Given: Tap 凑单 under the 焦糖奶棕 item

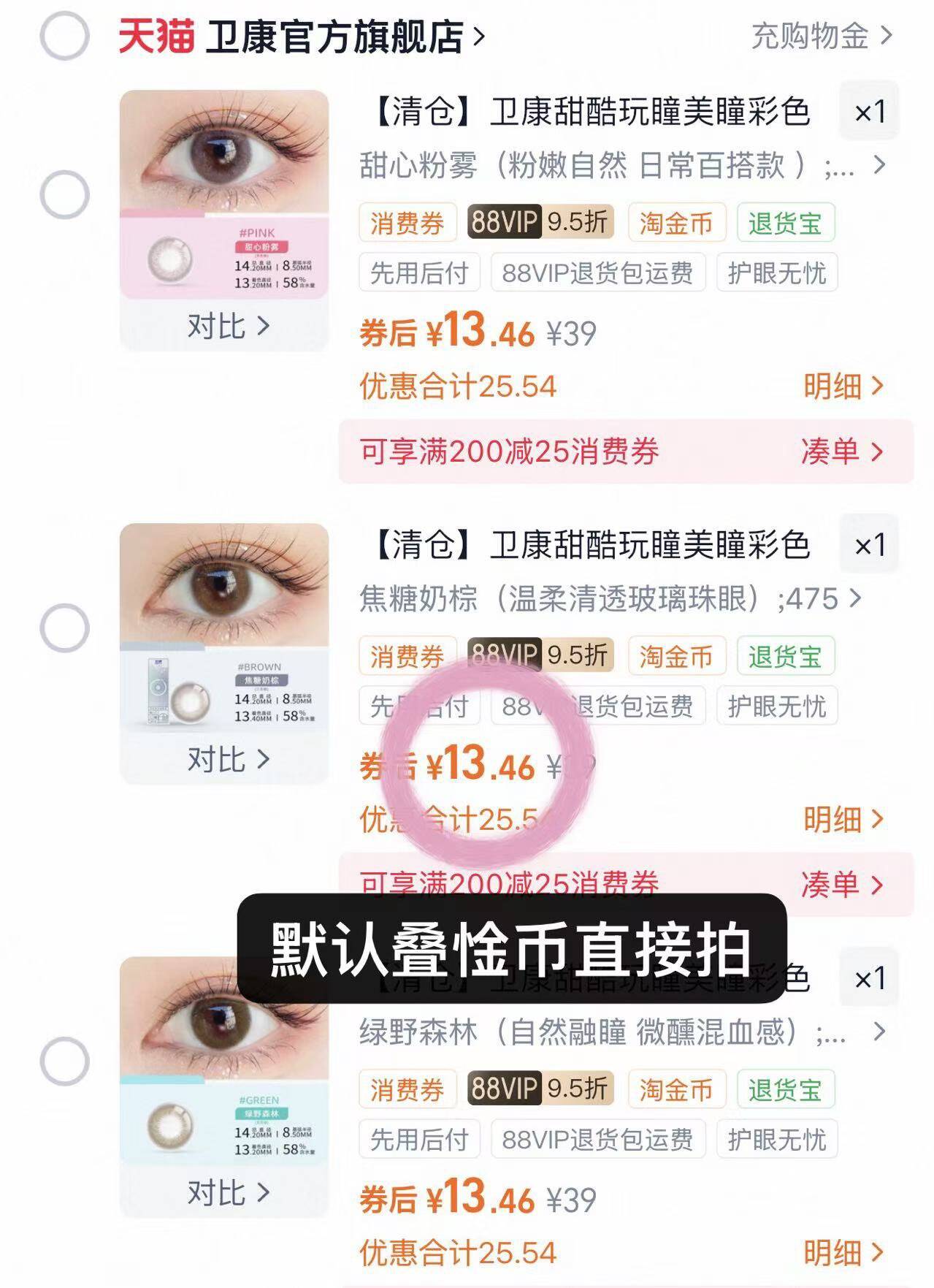Looking at the screenshot, I should click(x=841, y=884).
